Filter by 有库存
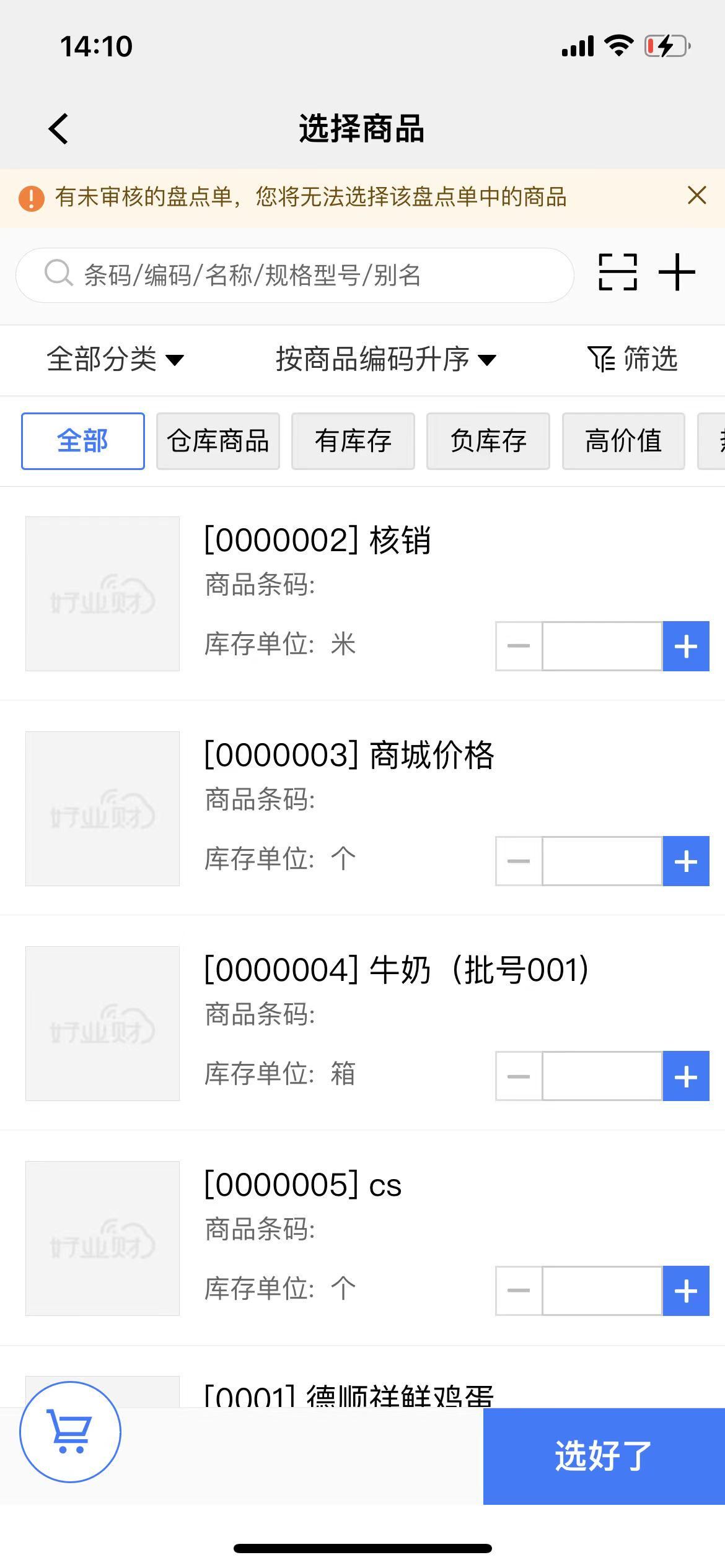This screenshot has height=1568, width=725. [x=353, y=441]
